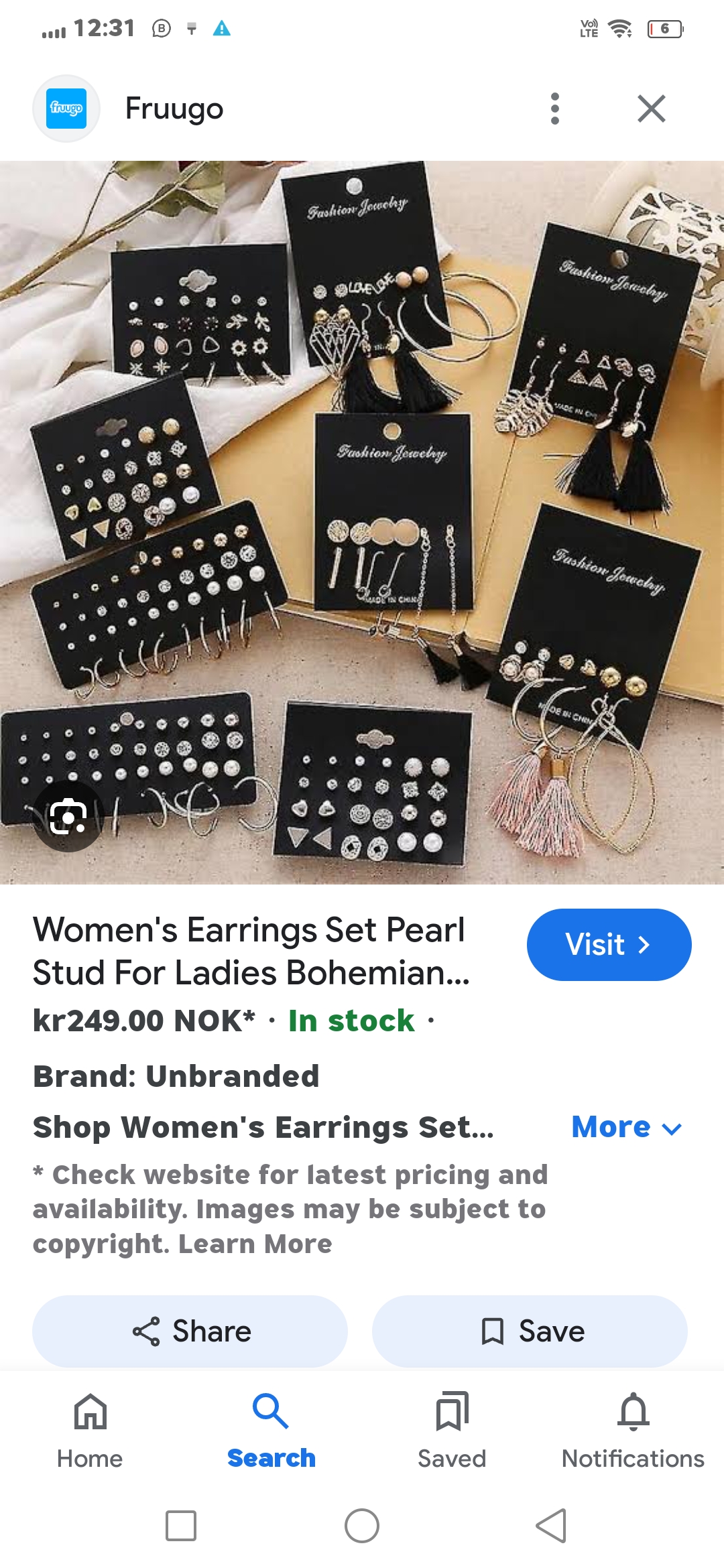Tap the system back button

(551, 1526)
